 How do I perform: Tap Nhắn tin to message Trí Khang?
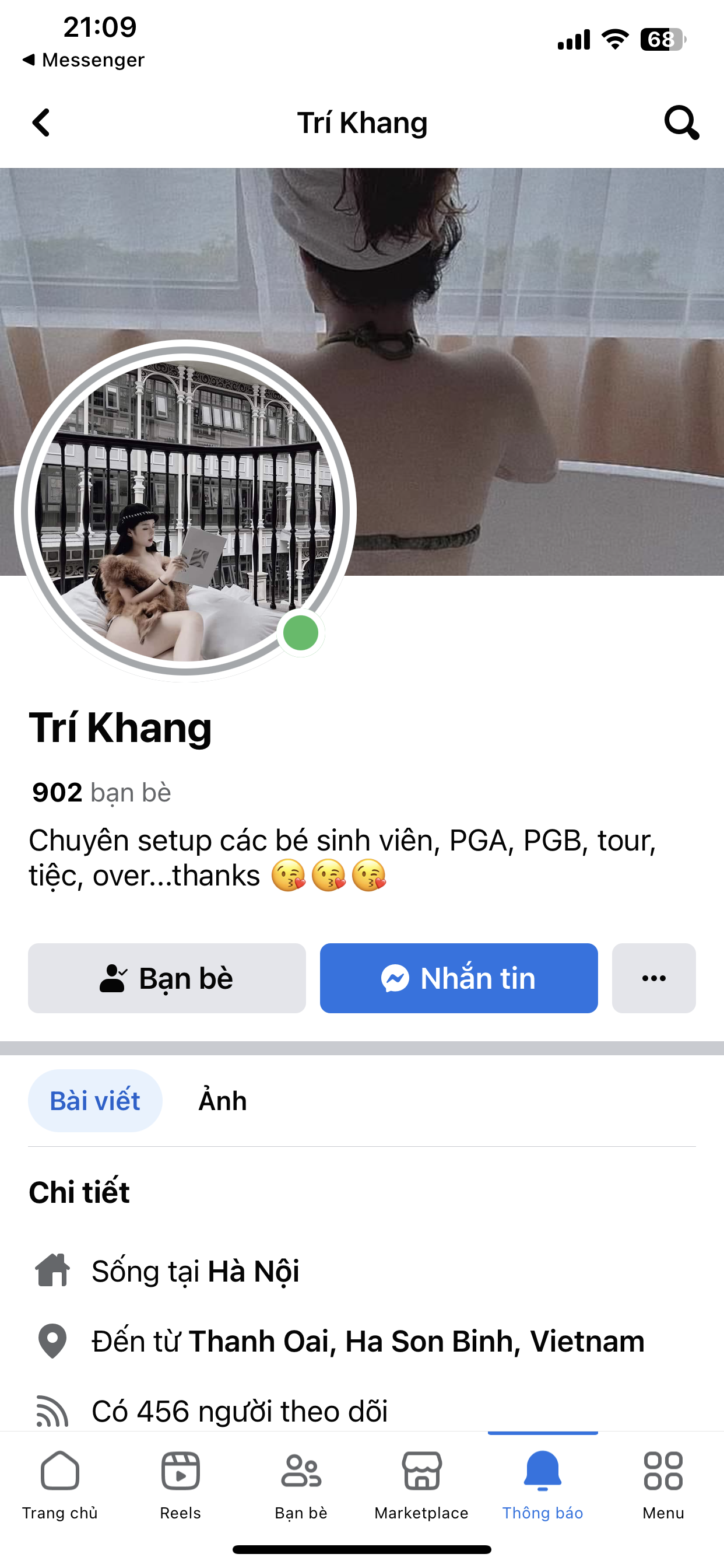pos(459,978)
